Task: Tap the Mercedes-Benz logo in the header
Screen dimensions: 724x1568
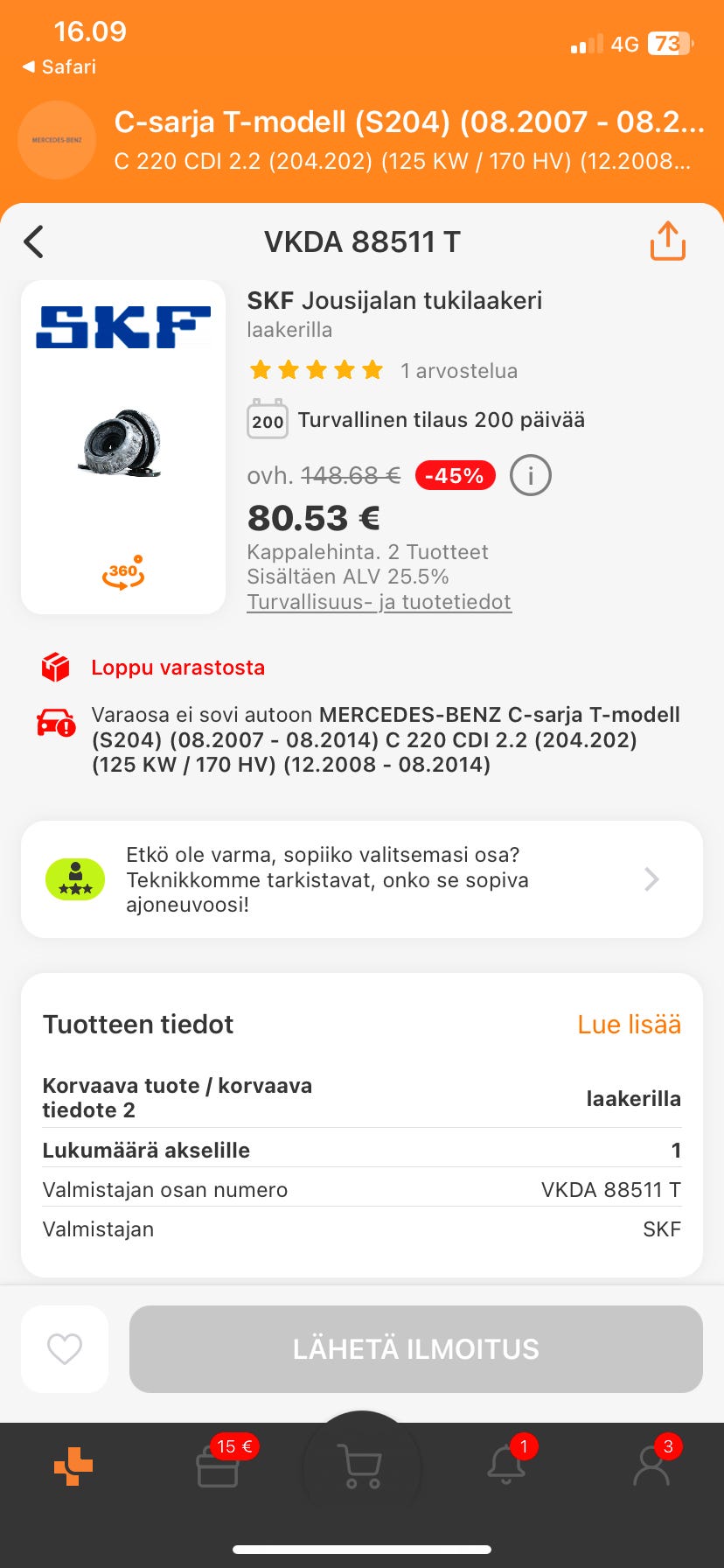Action: pos(56,140)
